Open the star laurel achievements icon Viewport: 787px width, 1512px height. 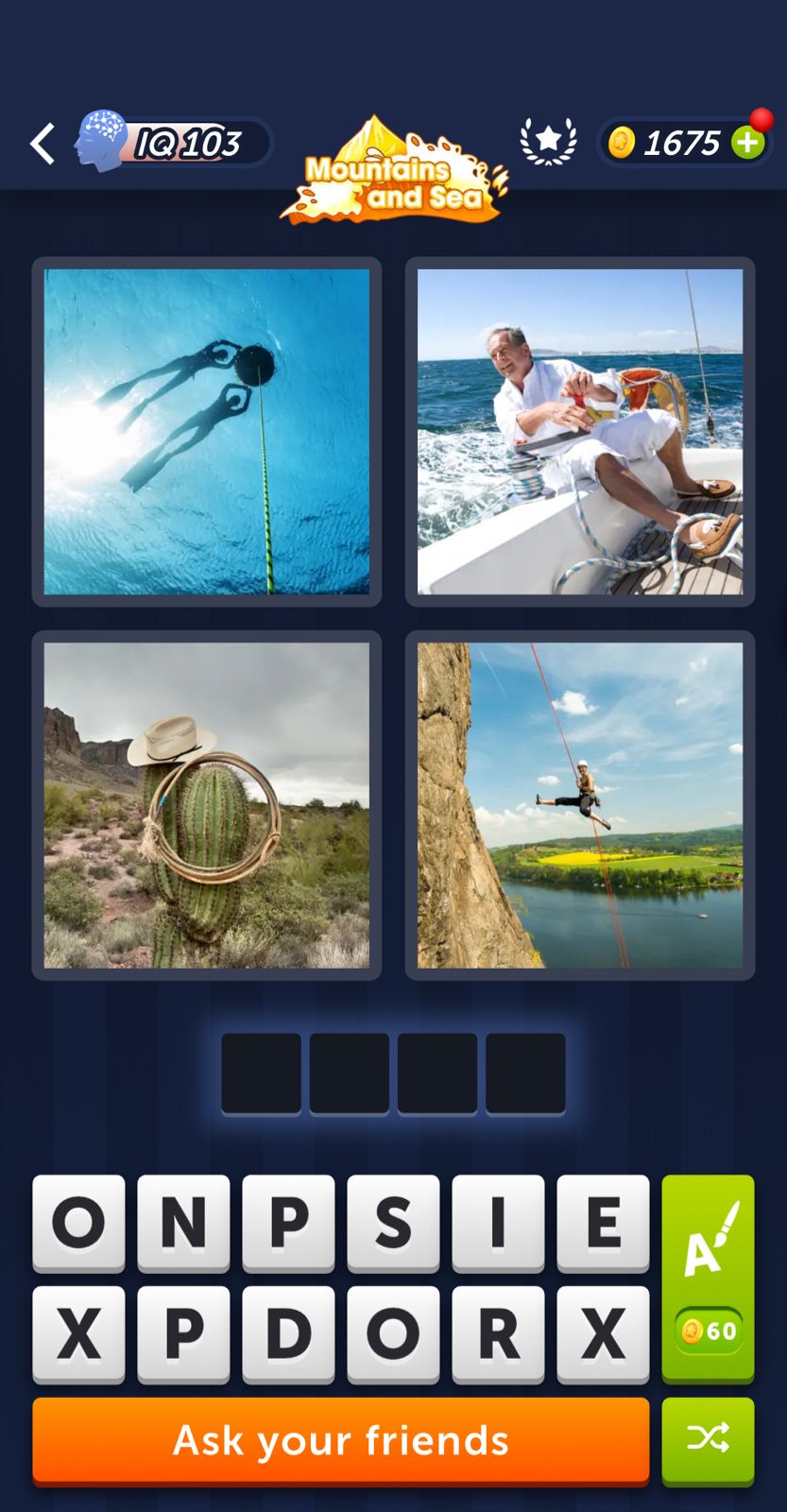coord(548,142)
